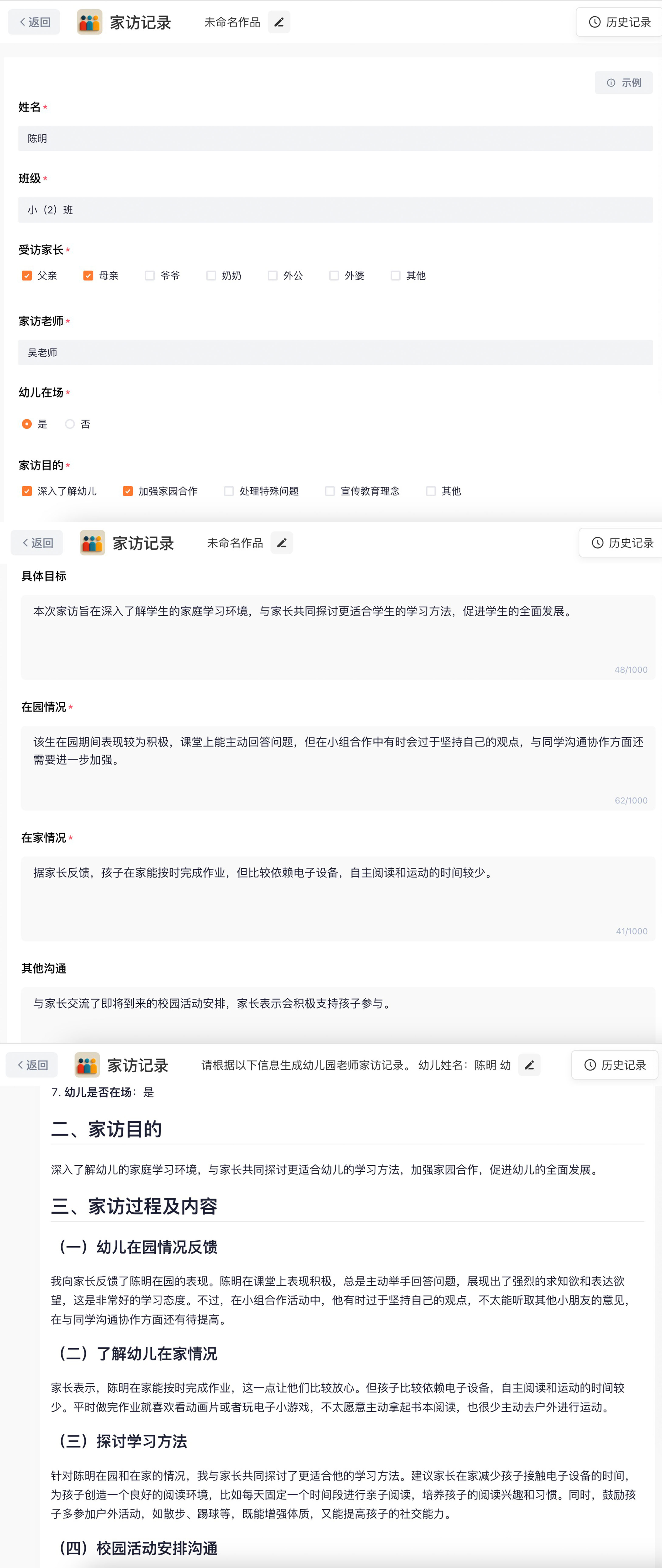Check the 爷爷 checkbox
This screenshot has height=1568, width=662.
[150, 276]
